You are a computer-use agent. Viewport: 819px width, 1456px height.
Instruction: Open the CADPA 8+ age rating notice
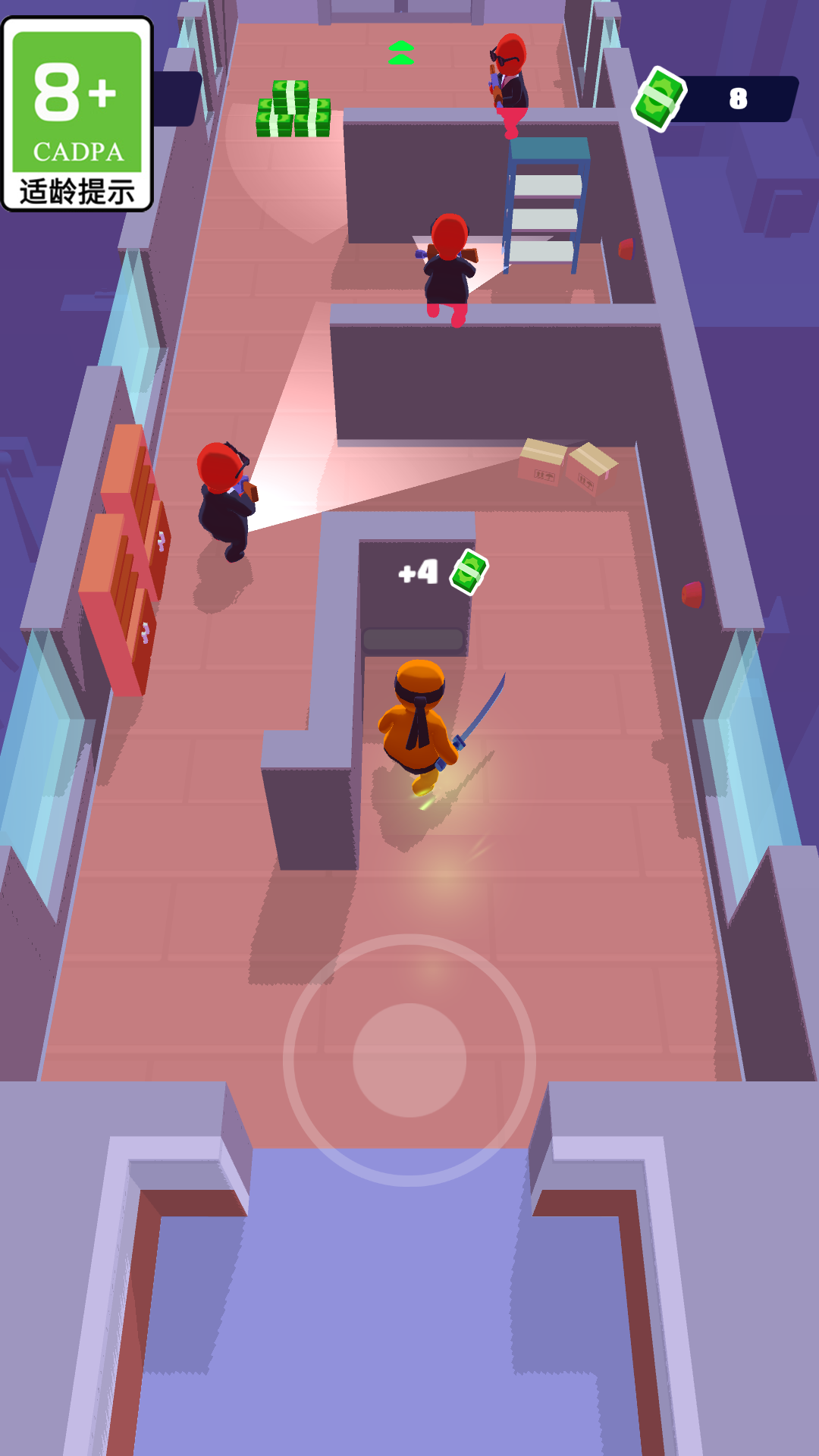click(x=77, y=114)
